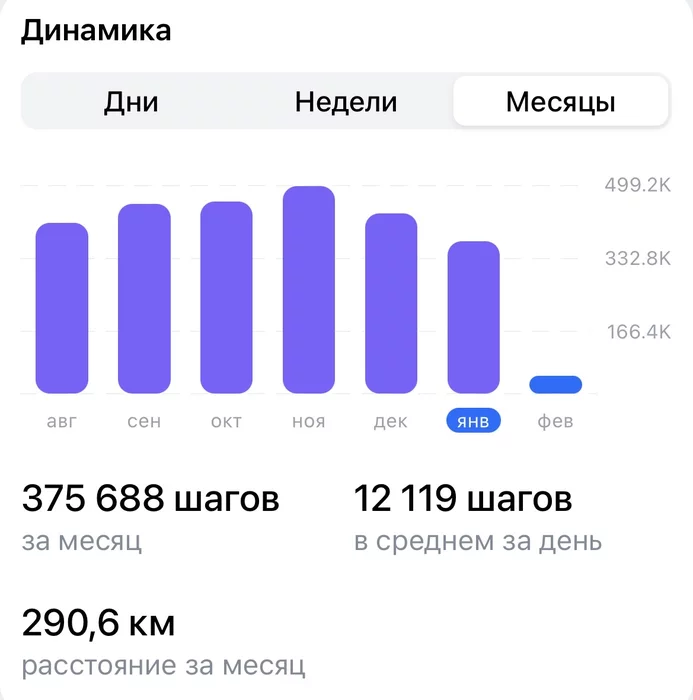Screen dimensions: 693x700
Task: Show stats for окт bar
Action: point(226,298)
